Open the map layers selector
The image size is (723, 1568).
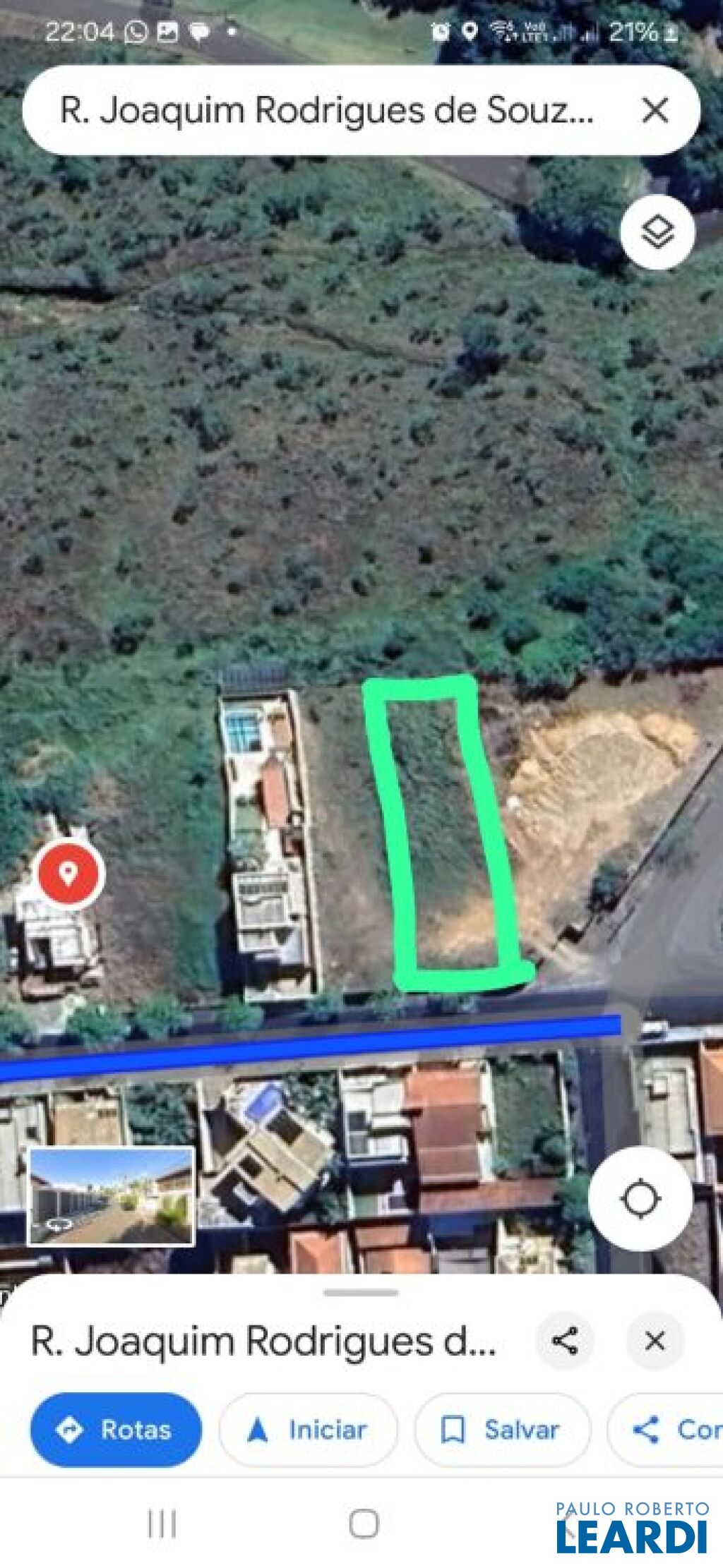[x=657, y=232]
